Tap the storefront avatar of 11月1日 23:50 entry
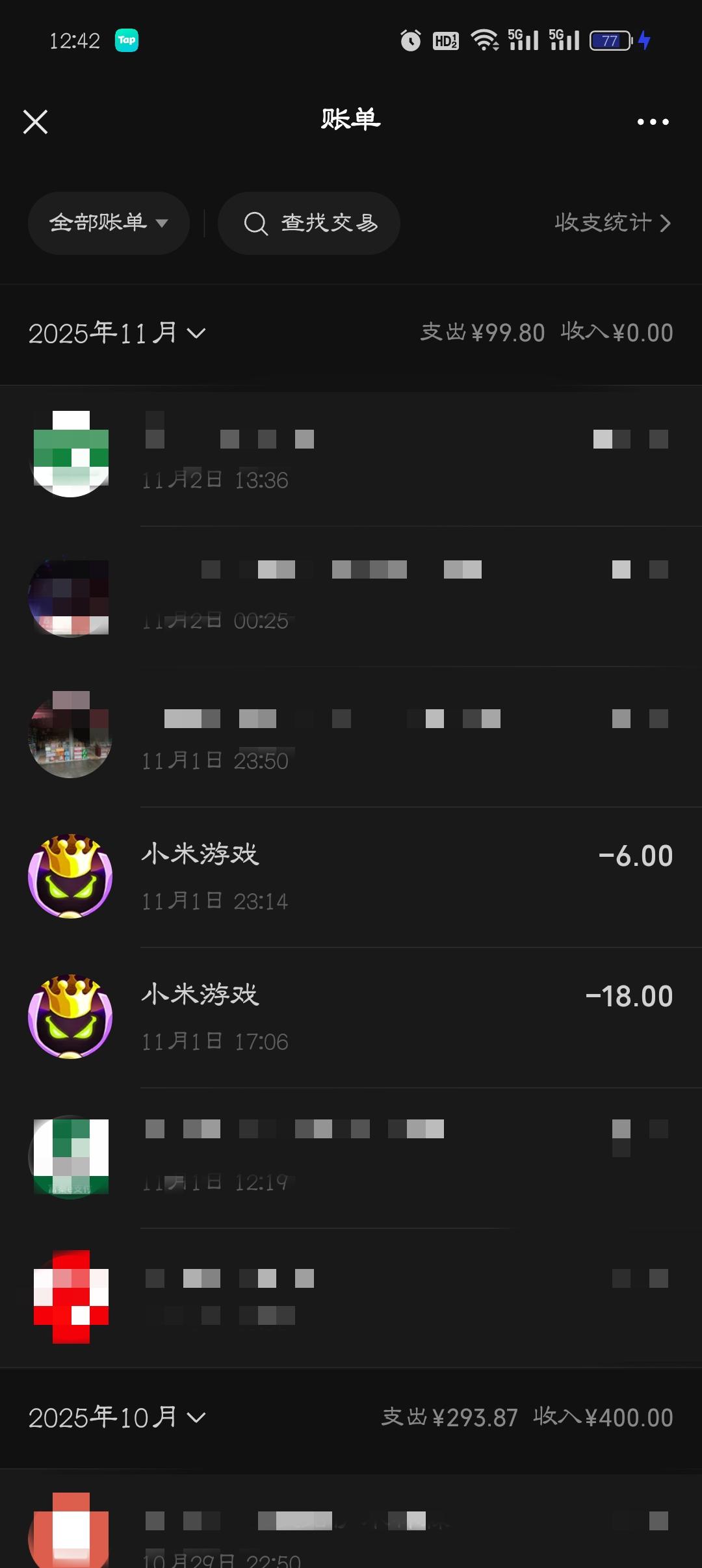 (x=71, y=735)
